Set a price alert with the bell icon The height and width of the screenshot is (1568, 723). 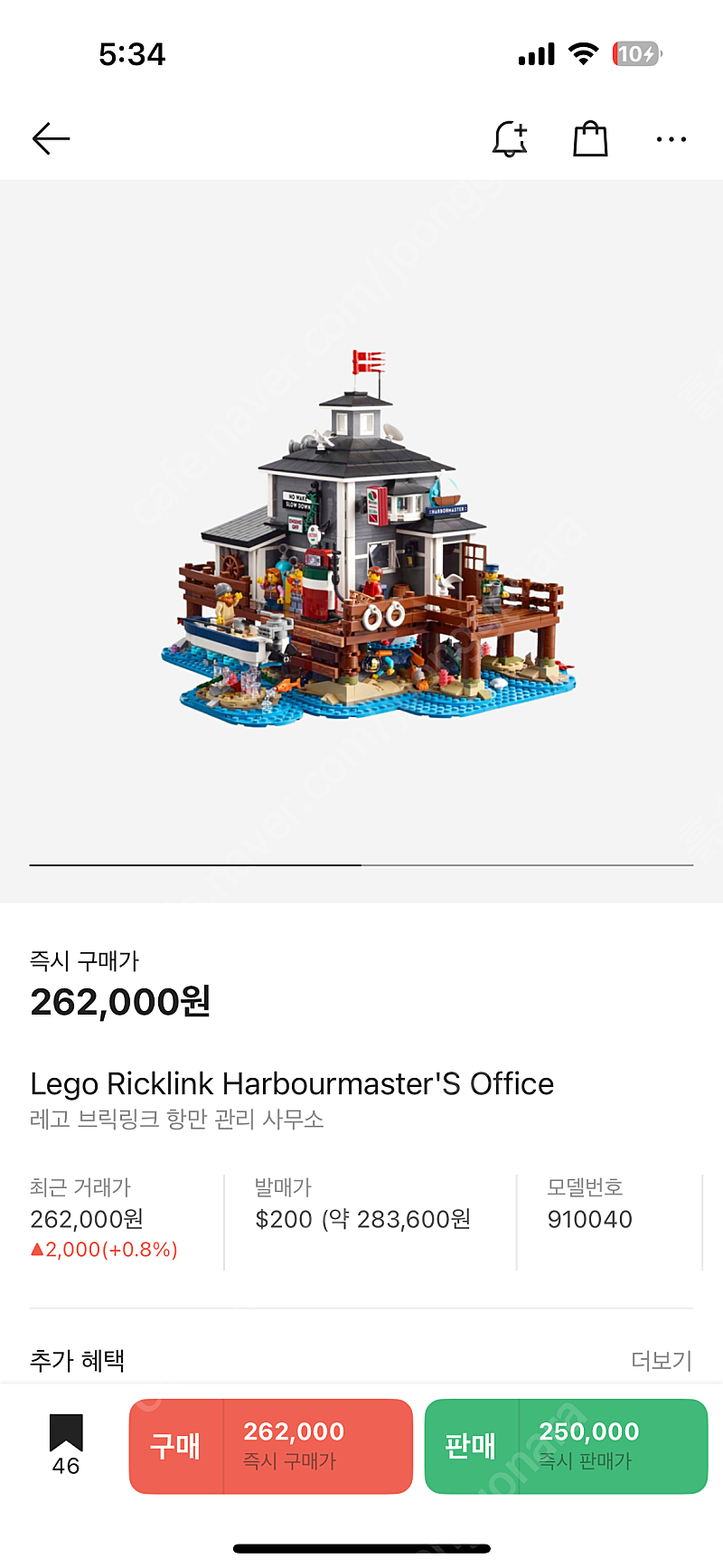click(x=510, y=138)
